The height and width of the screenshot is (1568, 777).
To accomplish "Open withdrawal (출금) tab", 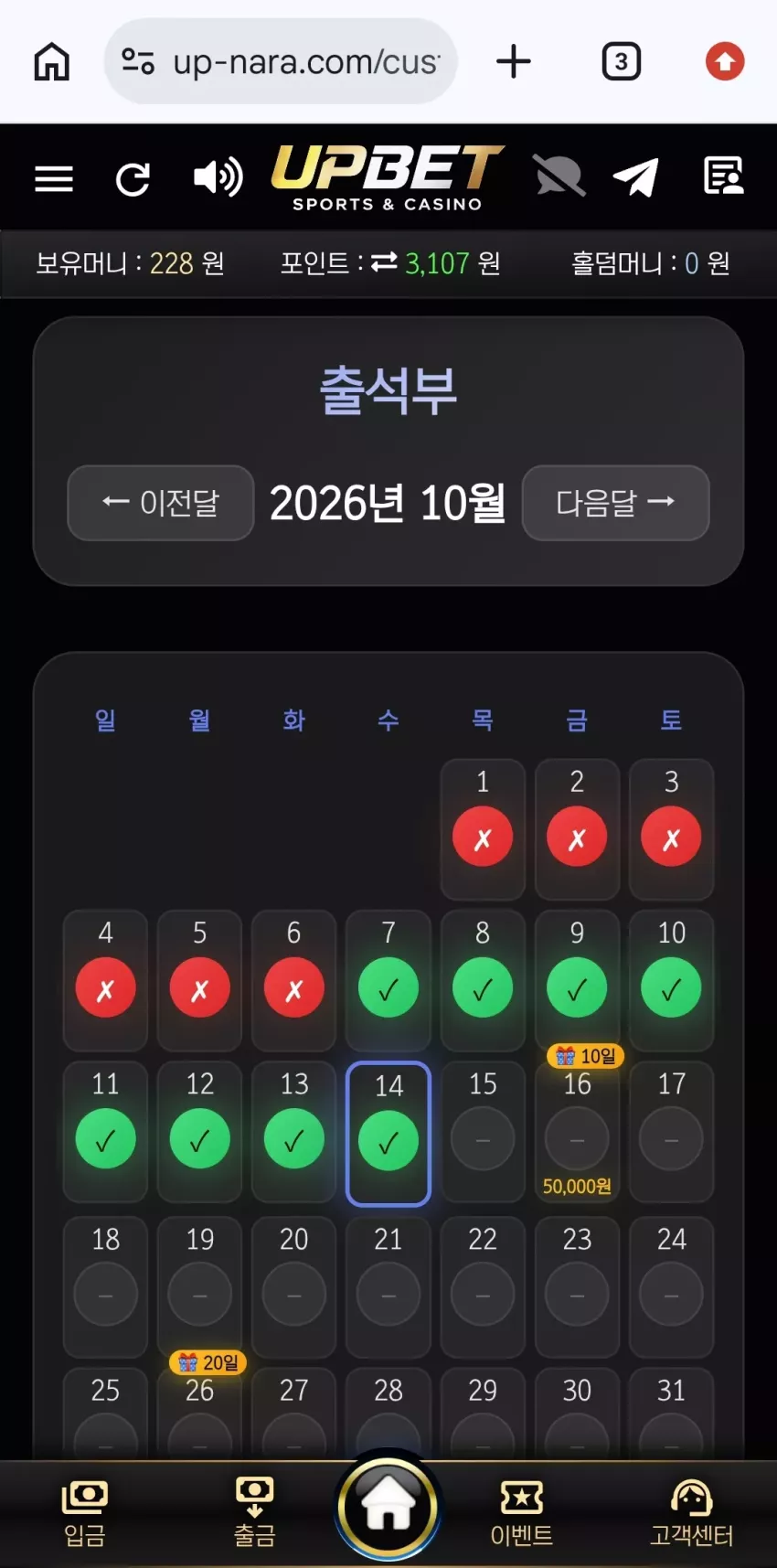I will [254, 1513].
